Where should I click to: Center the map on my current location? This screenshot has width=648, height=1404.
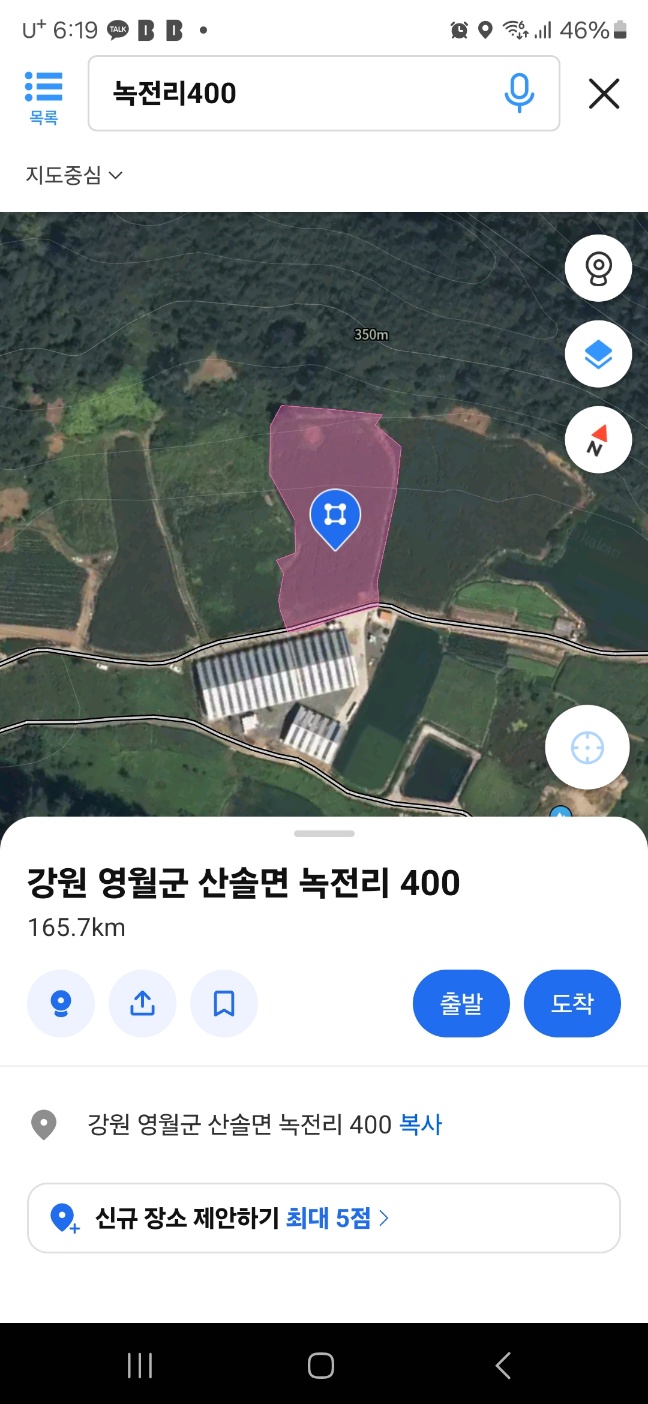587,747
